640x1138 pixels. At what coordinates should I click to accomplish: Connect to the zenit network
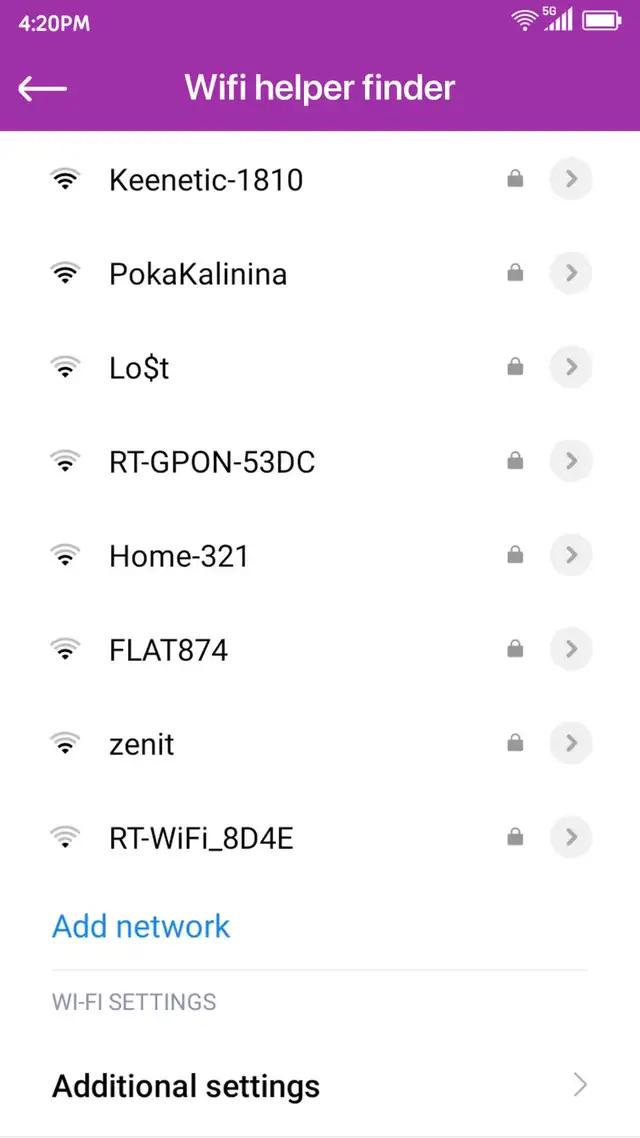(x=142, y=744)
